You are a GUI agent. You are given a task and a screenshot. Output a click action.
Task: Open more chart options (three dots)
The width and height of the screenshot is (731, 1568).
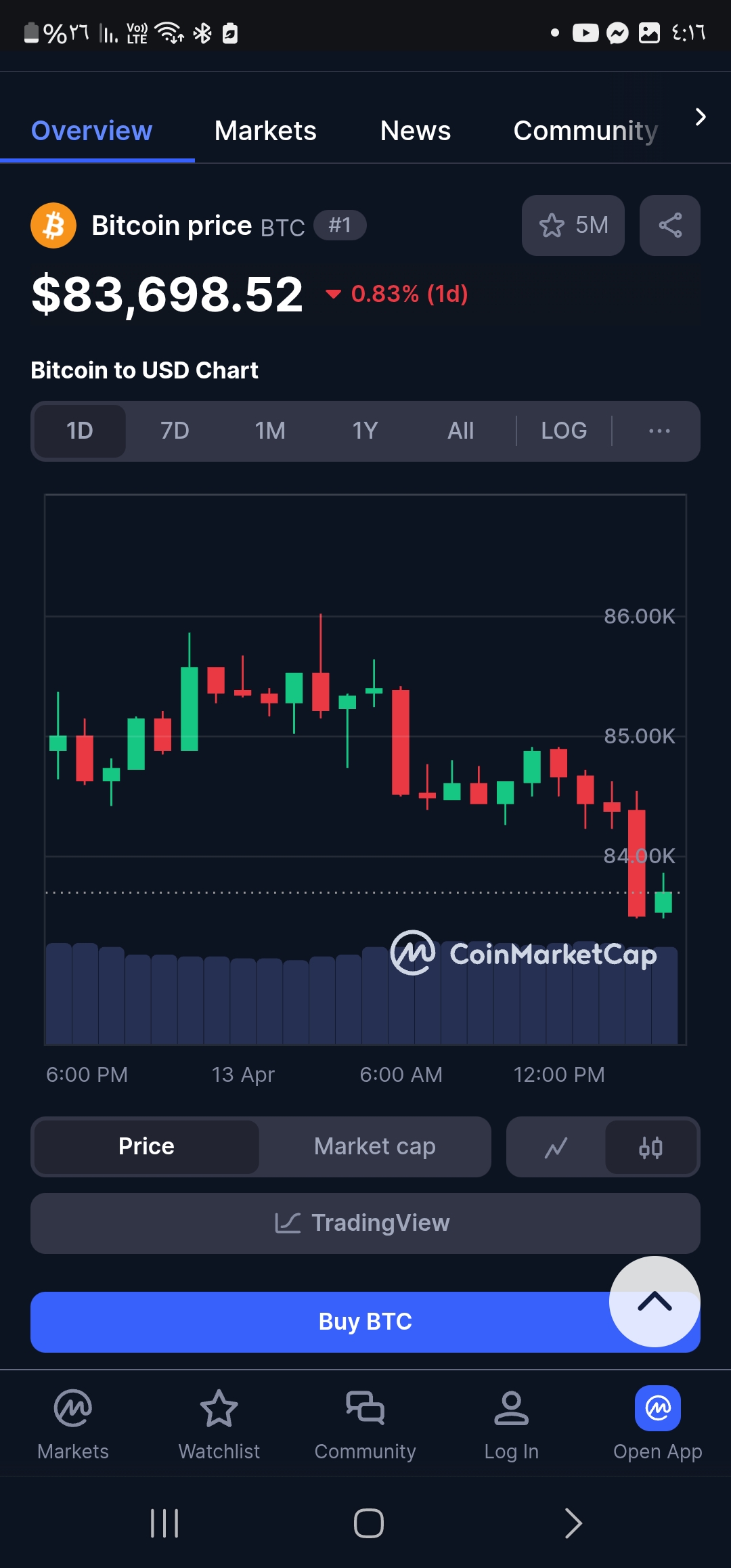pos(659,431)
